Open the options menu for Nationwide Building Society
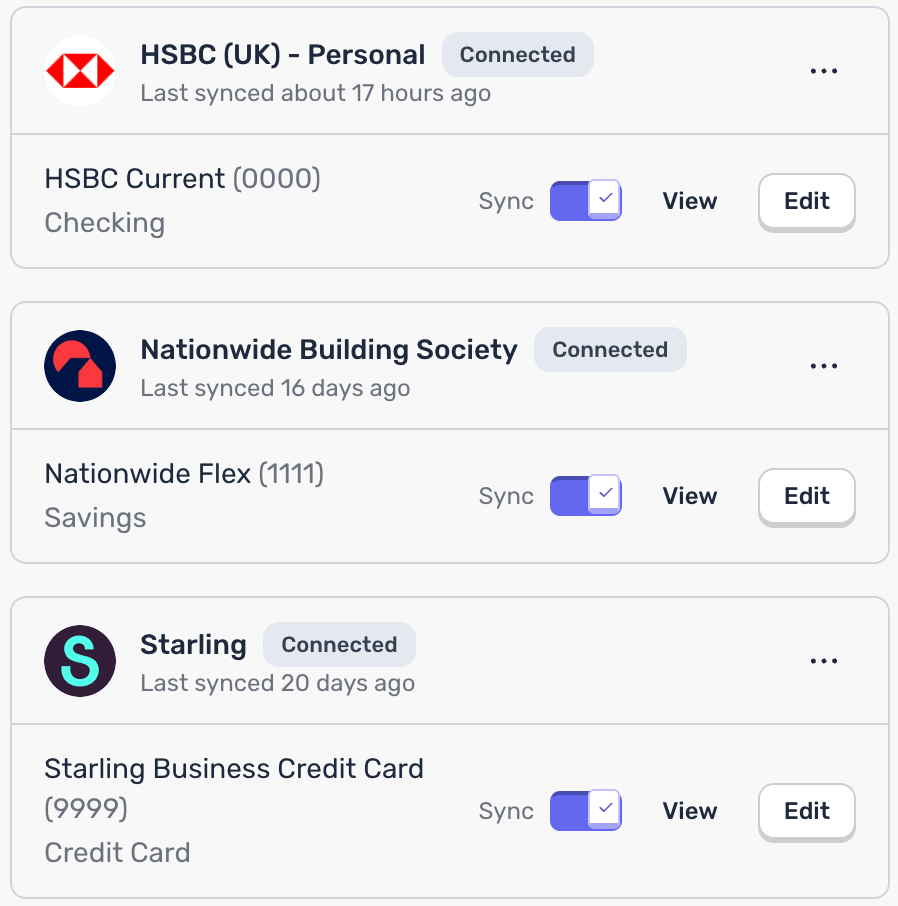 824,366
